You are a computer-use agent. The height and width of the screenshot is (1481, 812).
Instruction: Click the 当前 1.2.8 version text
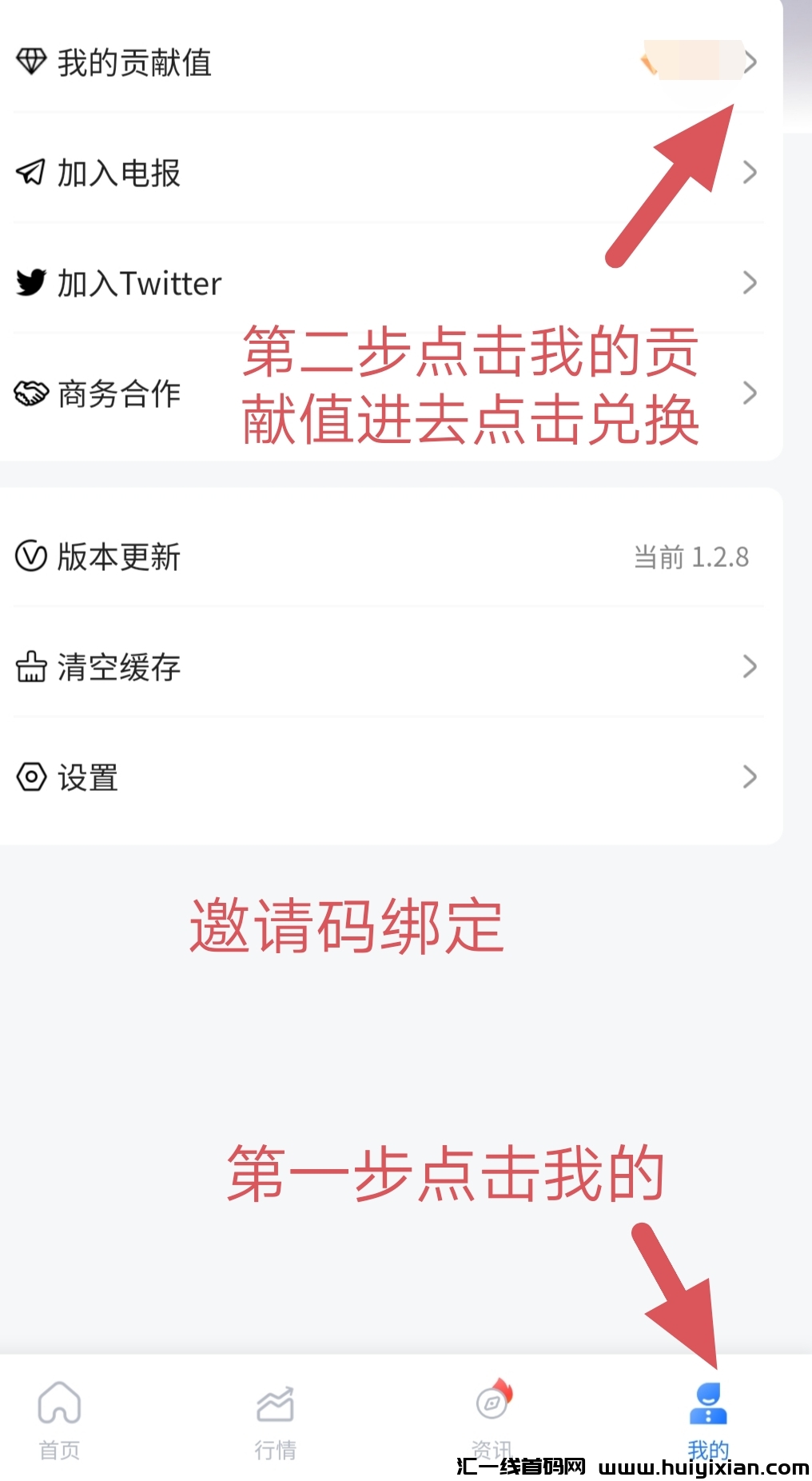[x=691, y=557]
